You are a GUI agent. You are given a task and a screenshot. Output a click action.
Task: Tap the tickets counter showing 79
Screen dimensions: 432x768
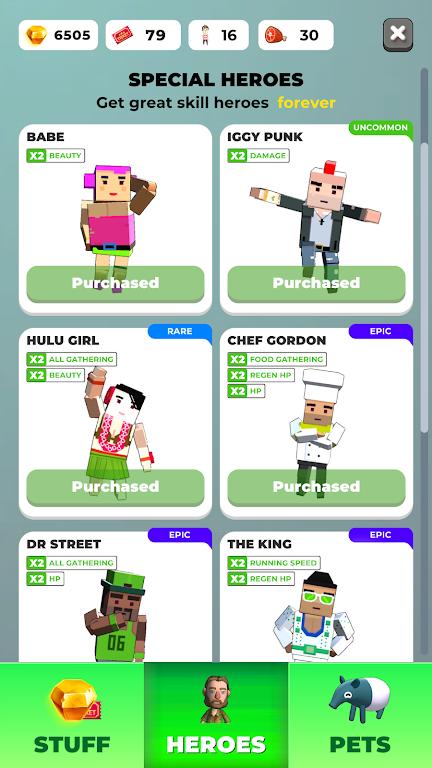pos(143,35)
